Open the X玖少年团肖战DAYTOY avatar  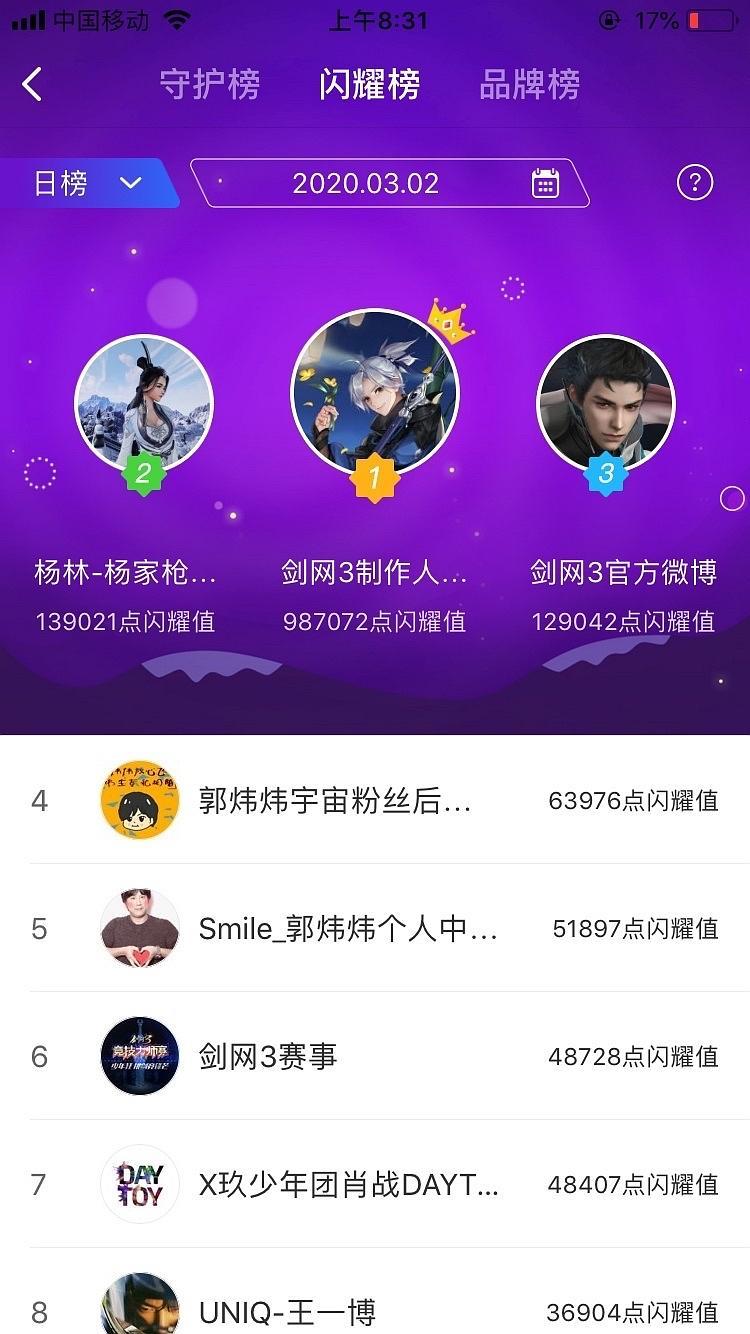click(140, 1184)
